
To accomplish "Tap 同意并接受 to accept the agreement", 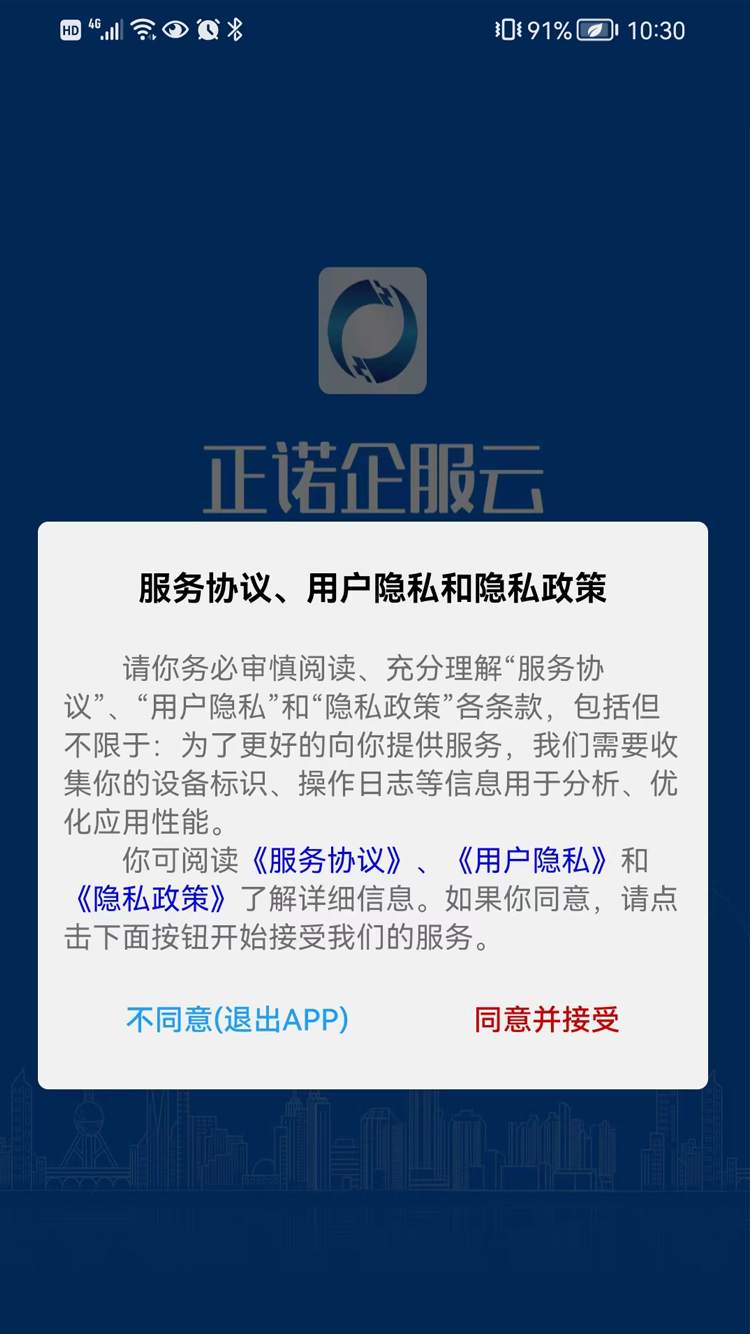I will 547,1020.
